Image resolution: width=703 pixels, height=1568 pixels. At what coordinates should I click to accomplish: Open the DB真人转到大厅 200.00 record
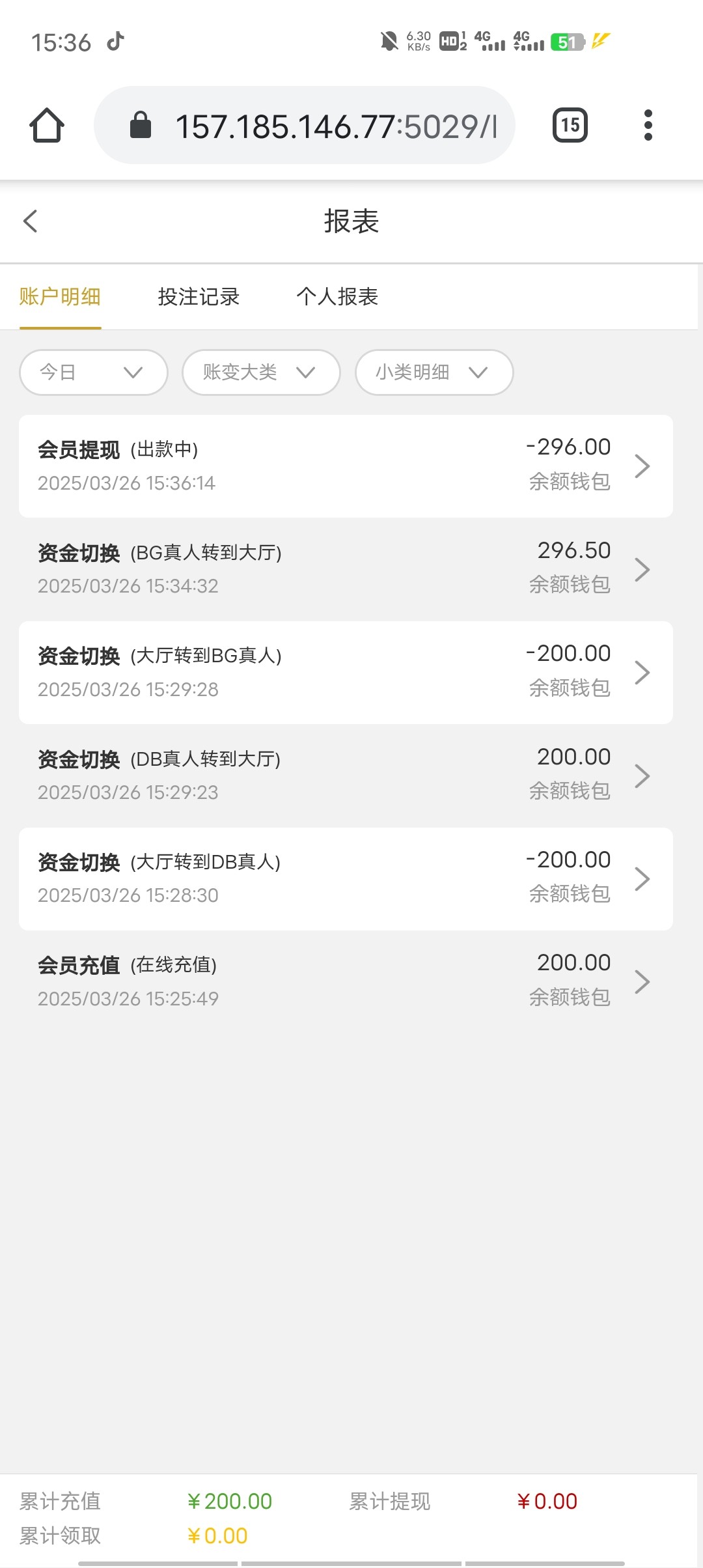(x=346, y=776)
